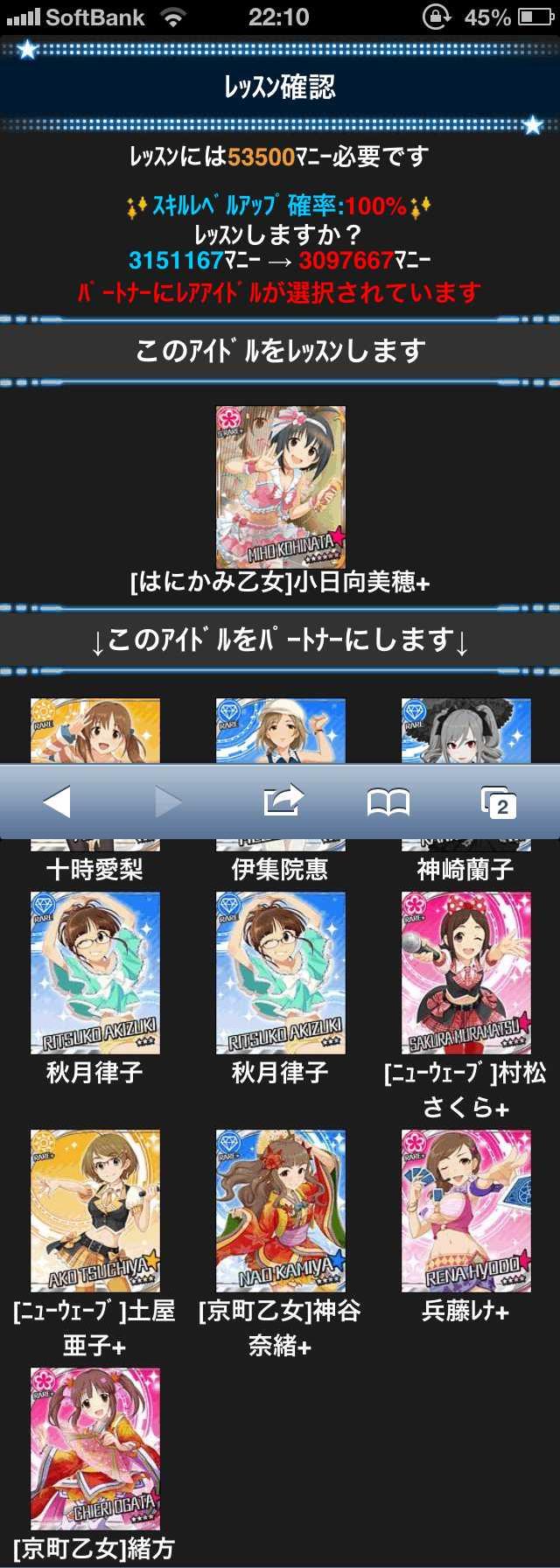Image resolution: width=560 pixels, height=1568 pixels.
Task: Show the open browser tabs
Action: click(499, 801)
